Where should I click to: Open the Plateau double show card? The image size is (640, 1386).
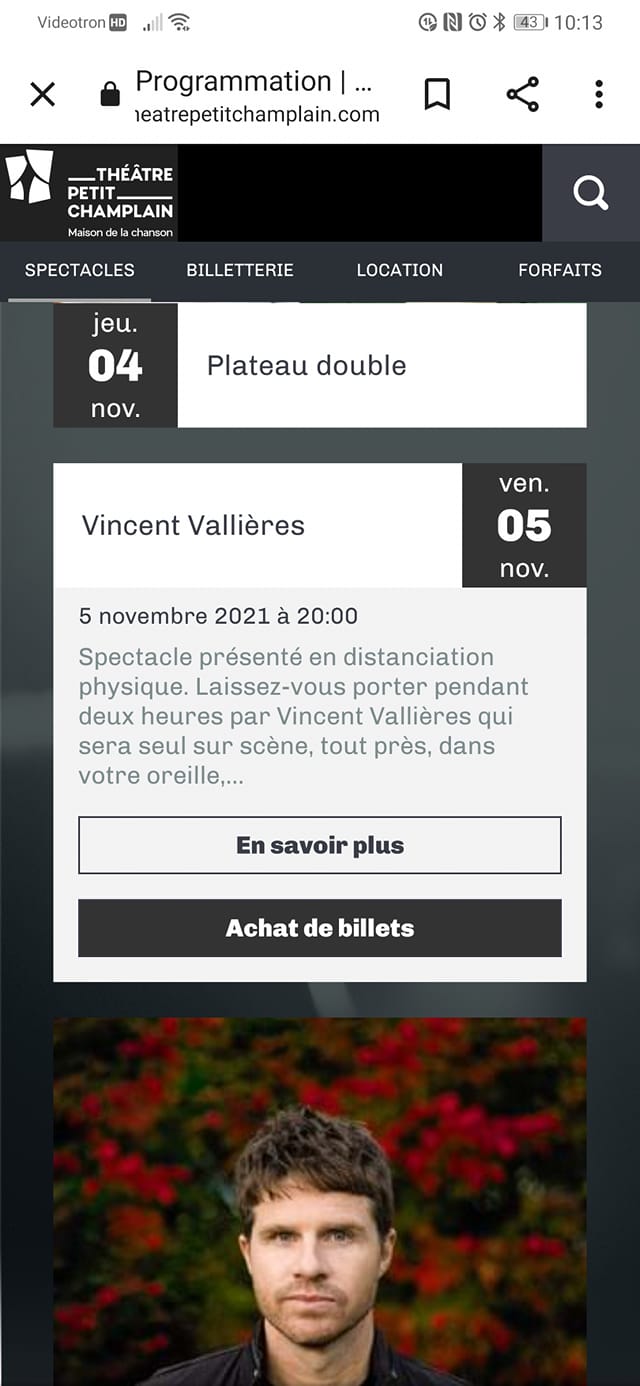tap(320, 365)
